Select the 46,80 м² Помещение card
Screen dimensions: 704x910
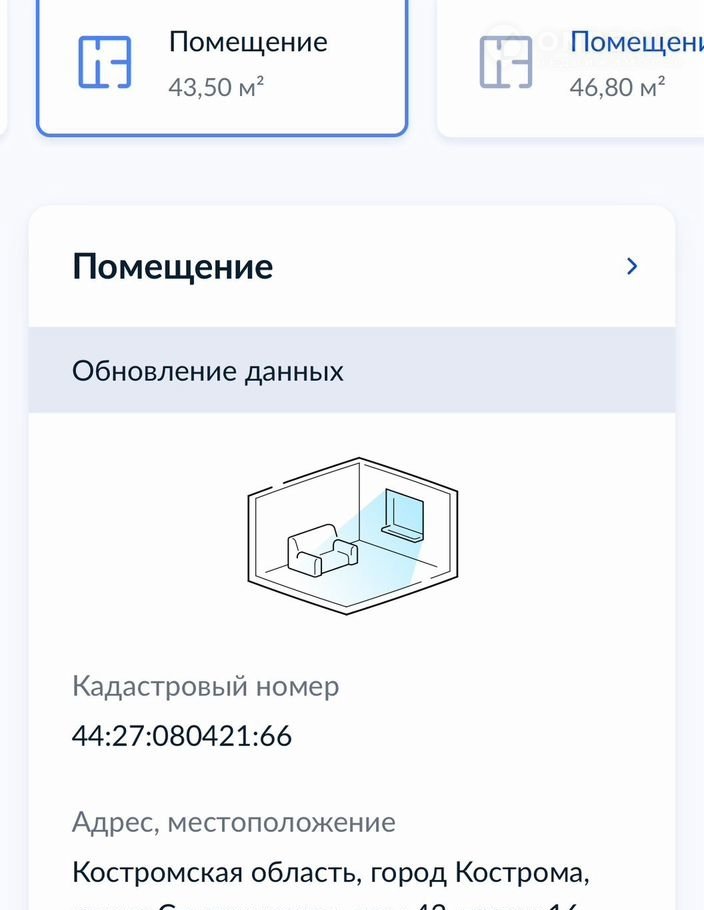(580, 64)
